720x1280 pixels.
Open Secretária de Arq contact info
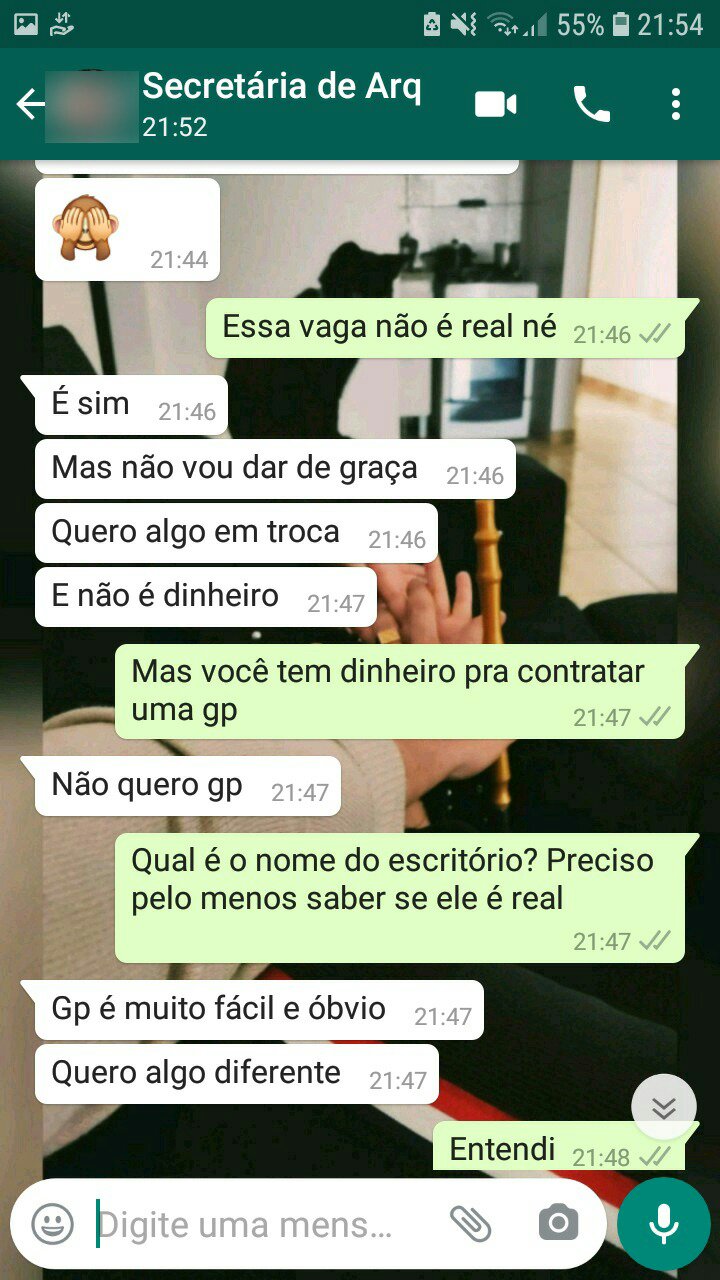(x=282, y=104)
